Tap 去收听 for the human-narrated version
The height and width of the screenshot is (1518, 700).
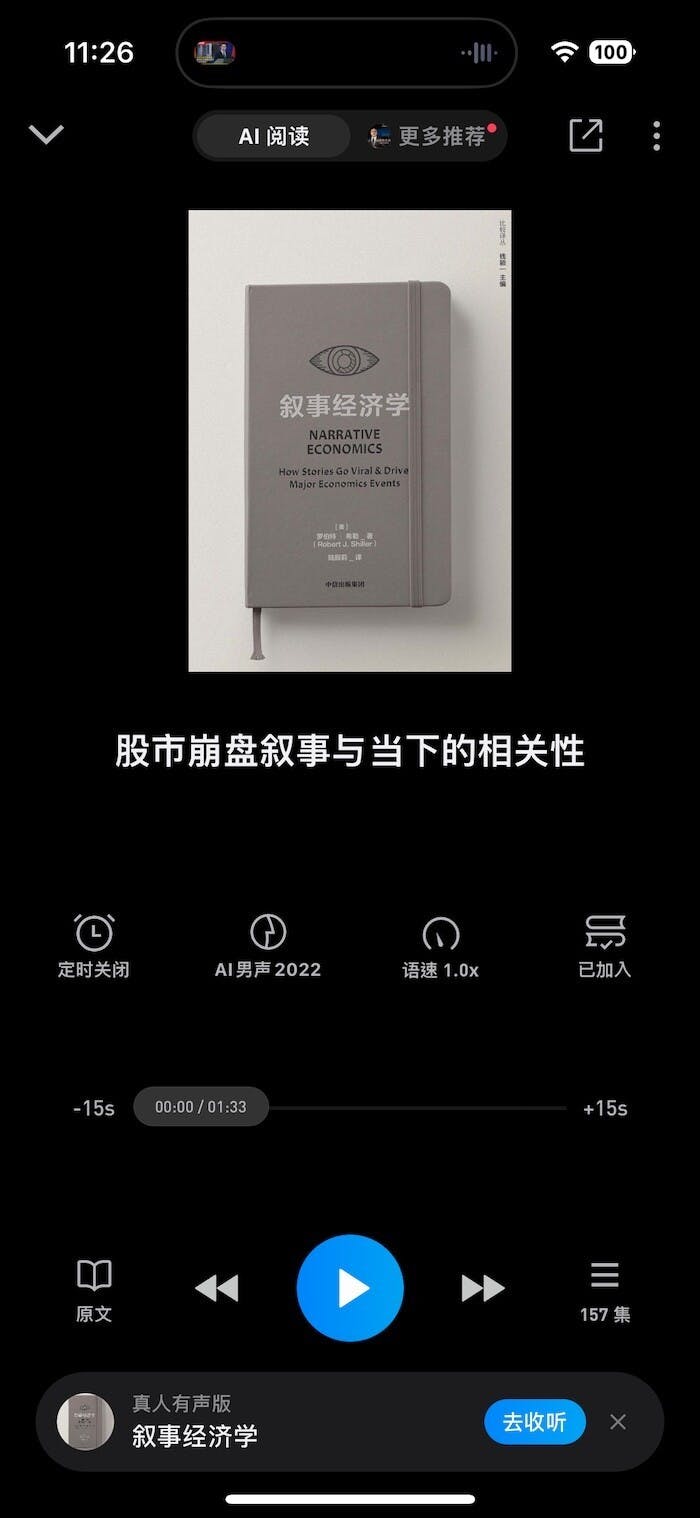tap(534, 1422)
